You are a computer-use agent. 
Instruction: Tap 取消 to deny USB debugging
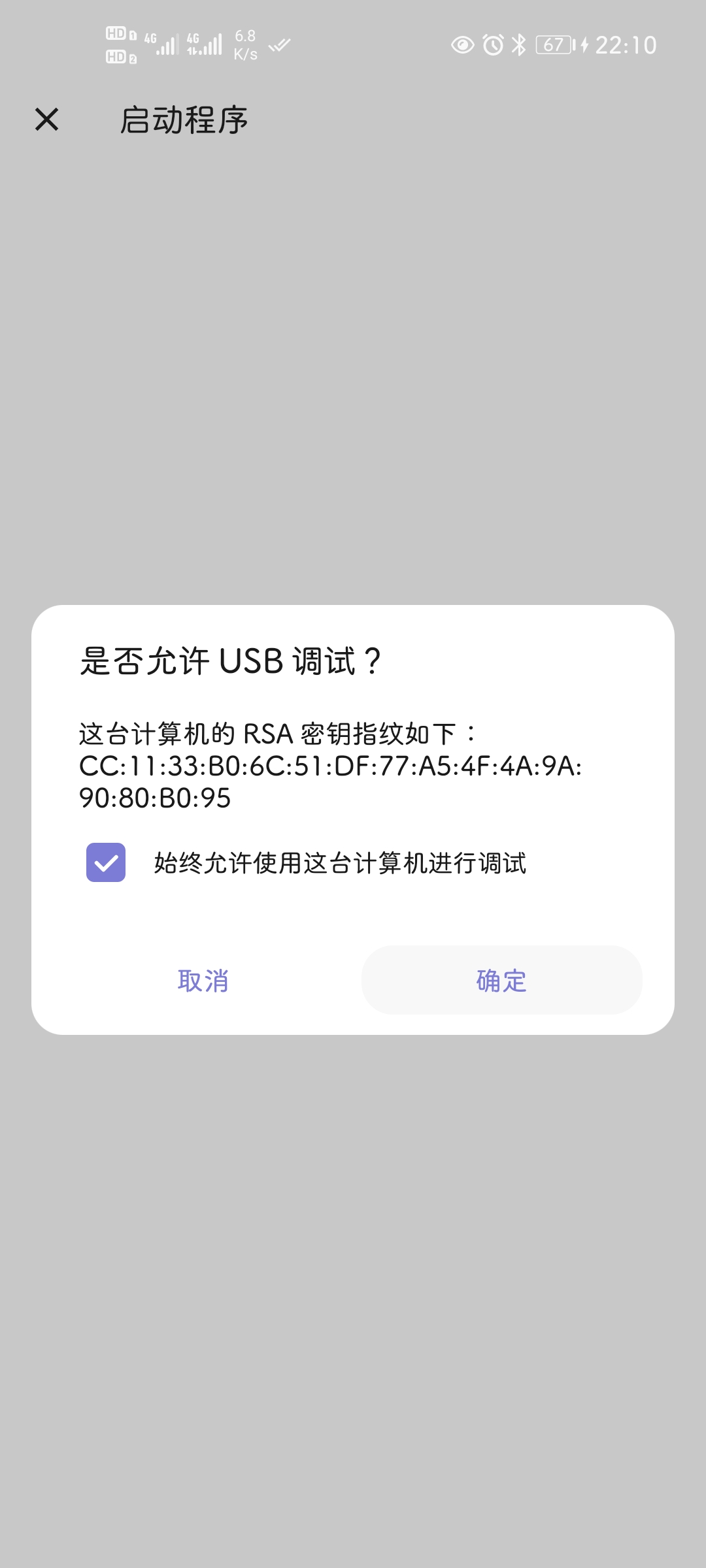(203, 980)
